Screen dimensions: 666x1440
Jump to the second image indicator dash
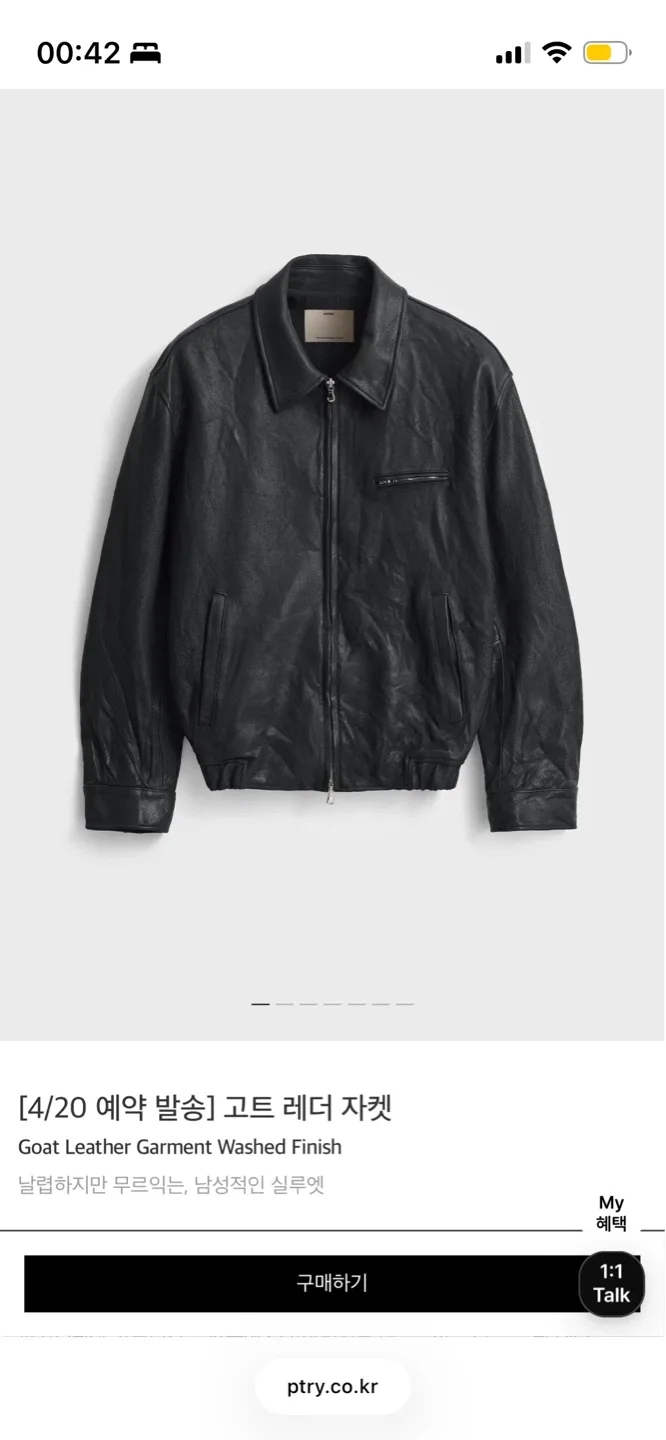pos(284,1003)
